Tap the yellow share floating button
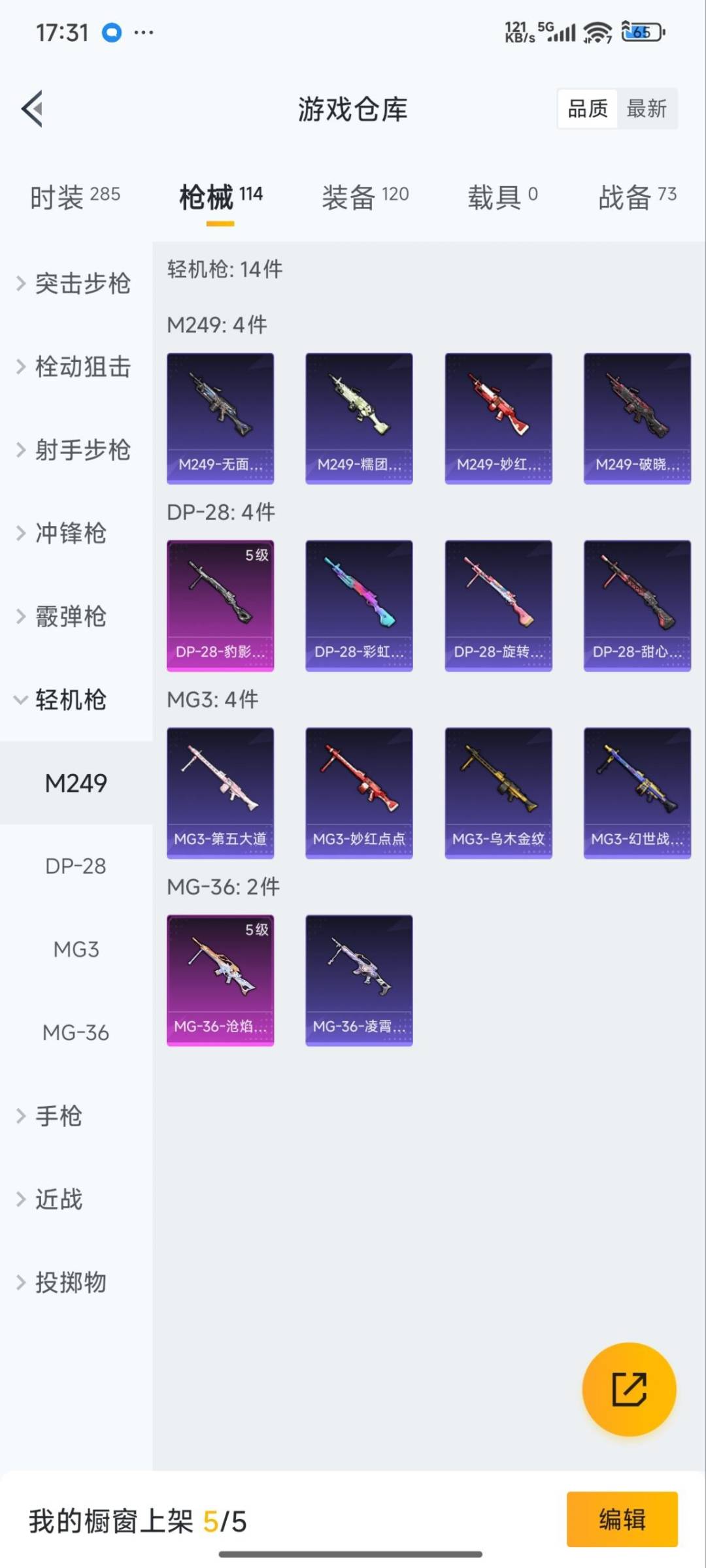 629,1389
